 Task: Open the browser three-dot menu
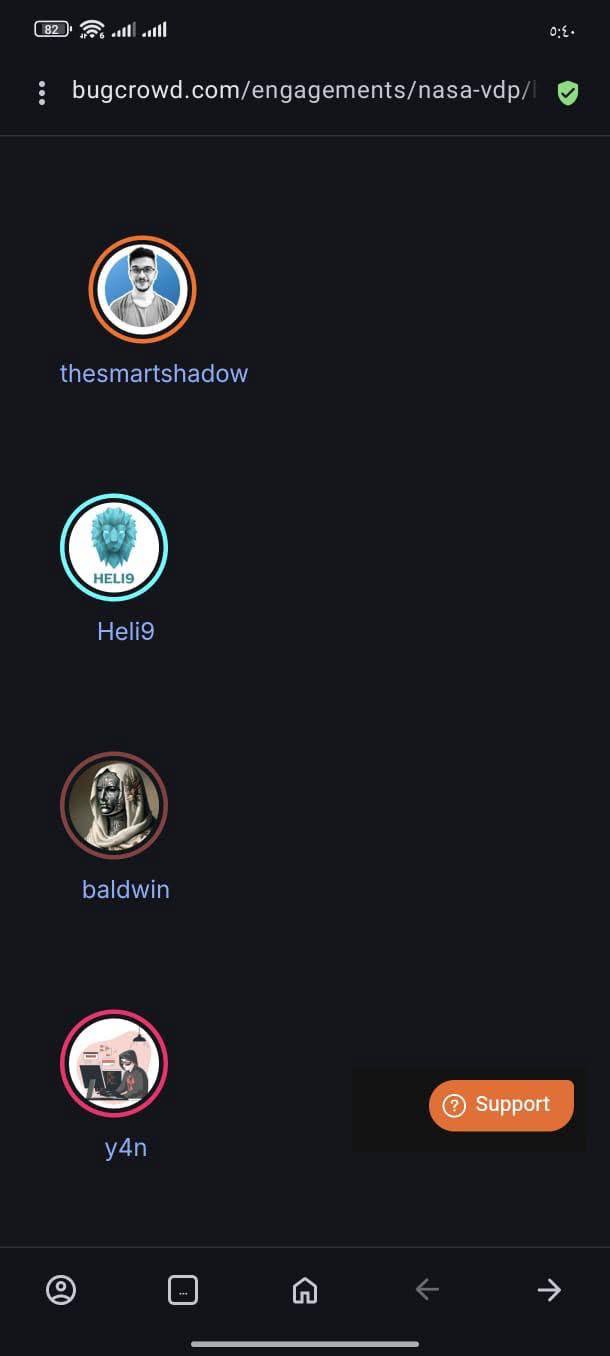tap(41, 94)
